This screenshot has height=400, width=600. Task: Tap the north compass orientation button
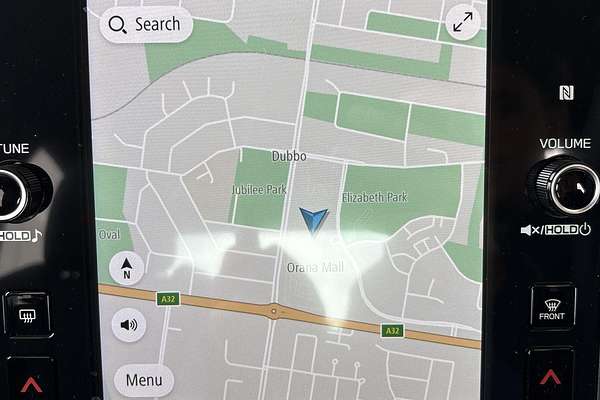point(127,267)
